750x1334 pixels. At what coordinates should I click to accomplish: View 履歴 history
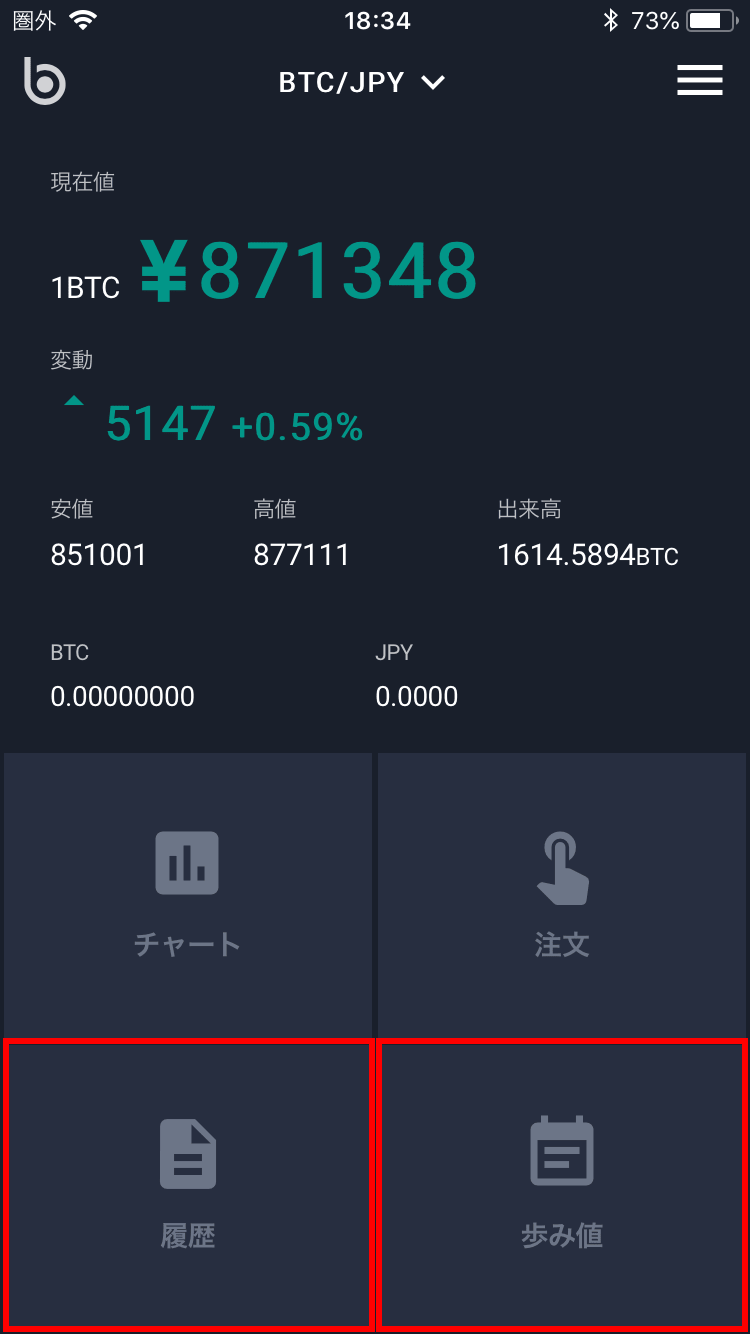tap(188, 1184)
